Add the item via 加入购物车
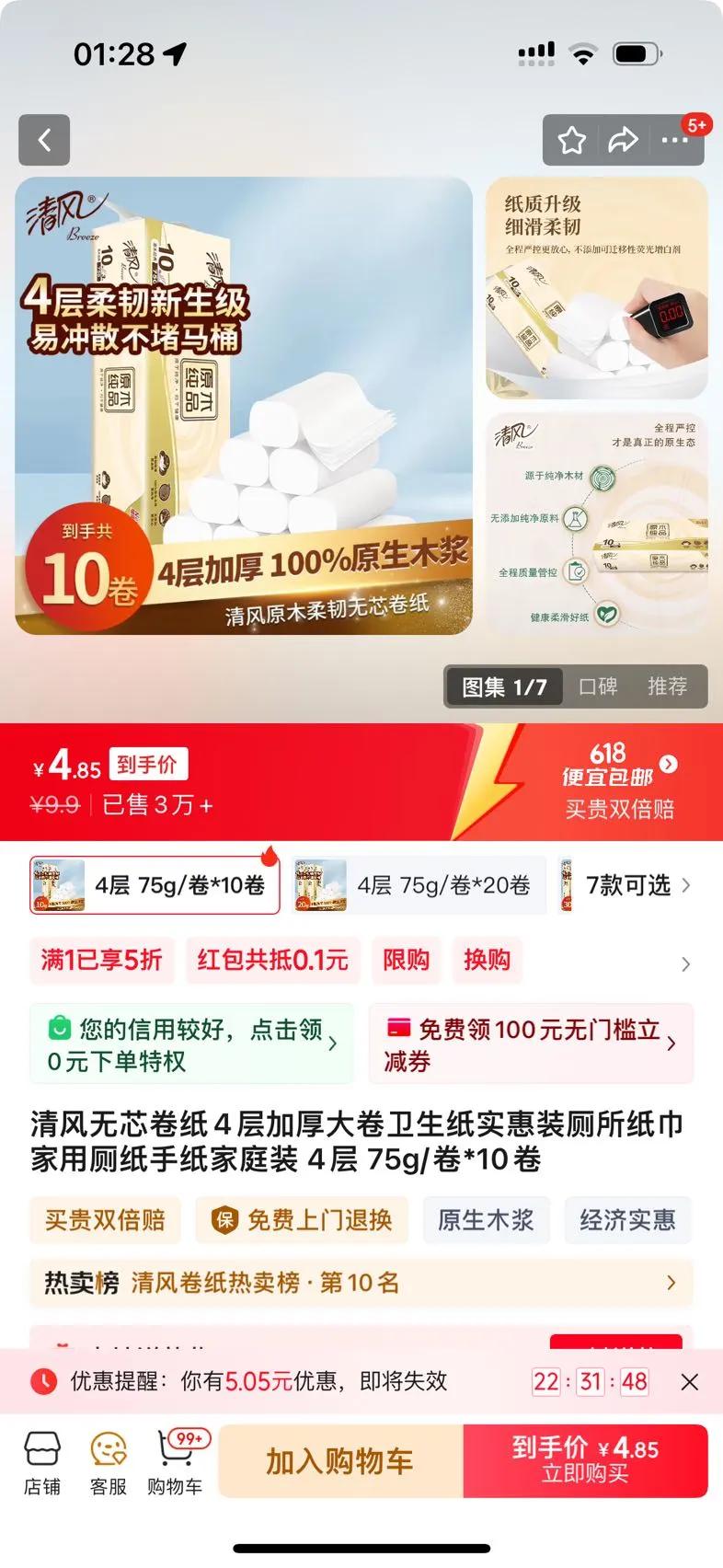The image size is (723, 1568). pyautogui.click(x=340, y=1461)
